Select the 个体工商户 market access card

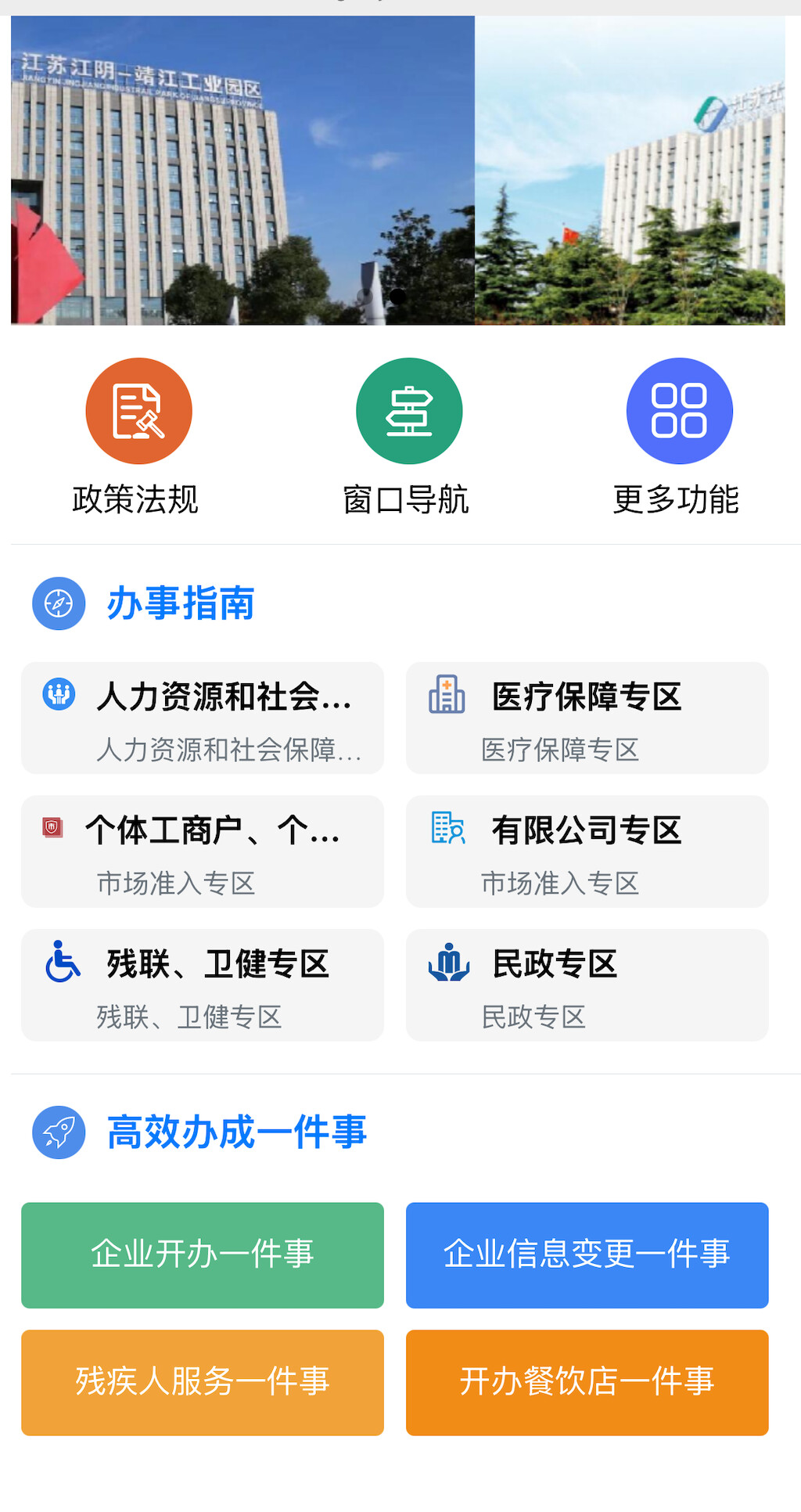(203, 851)
